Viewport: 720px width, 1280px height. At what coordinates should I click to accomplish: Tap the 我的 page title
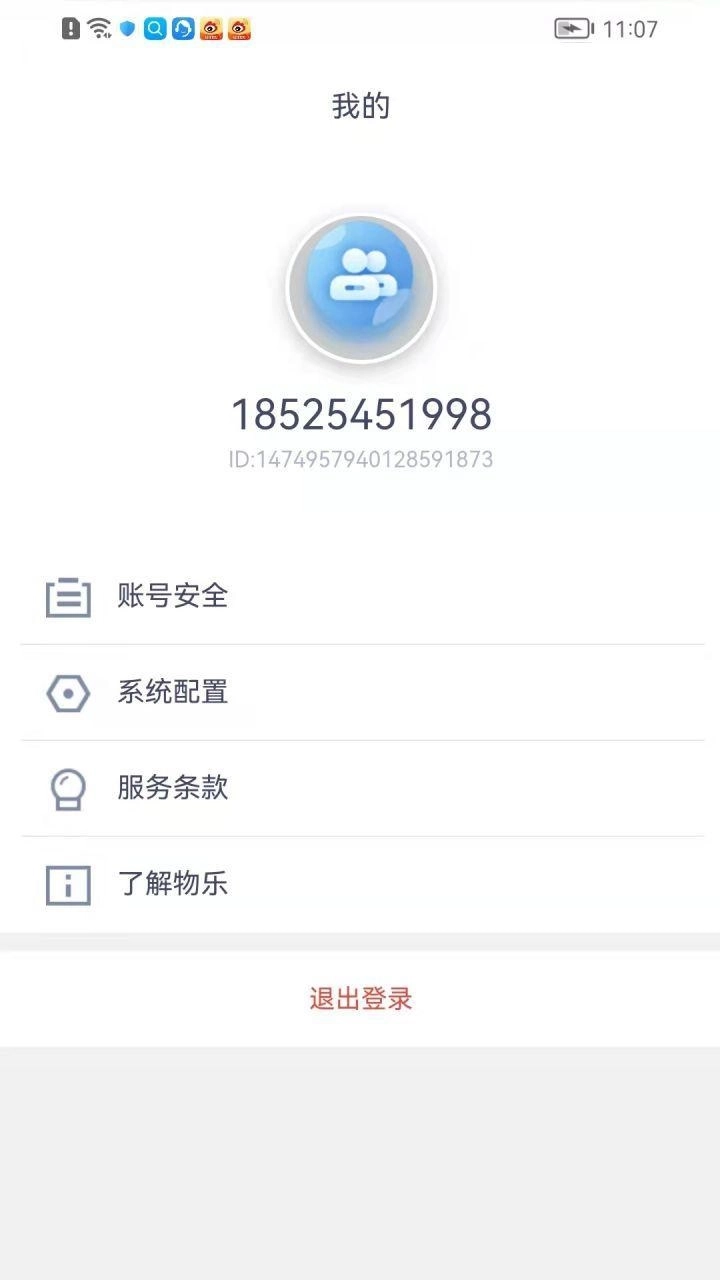[x=361, y=105]
